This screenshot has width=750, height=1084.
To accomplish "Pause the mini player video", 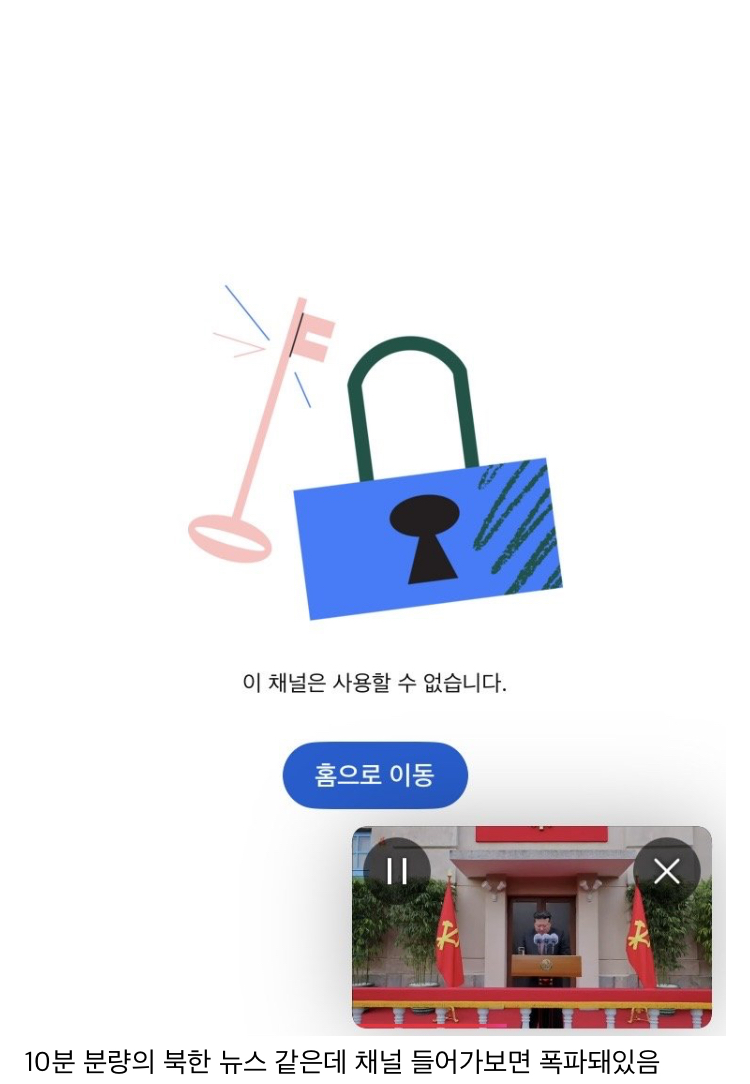I will click(397, 871).
